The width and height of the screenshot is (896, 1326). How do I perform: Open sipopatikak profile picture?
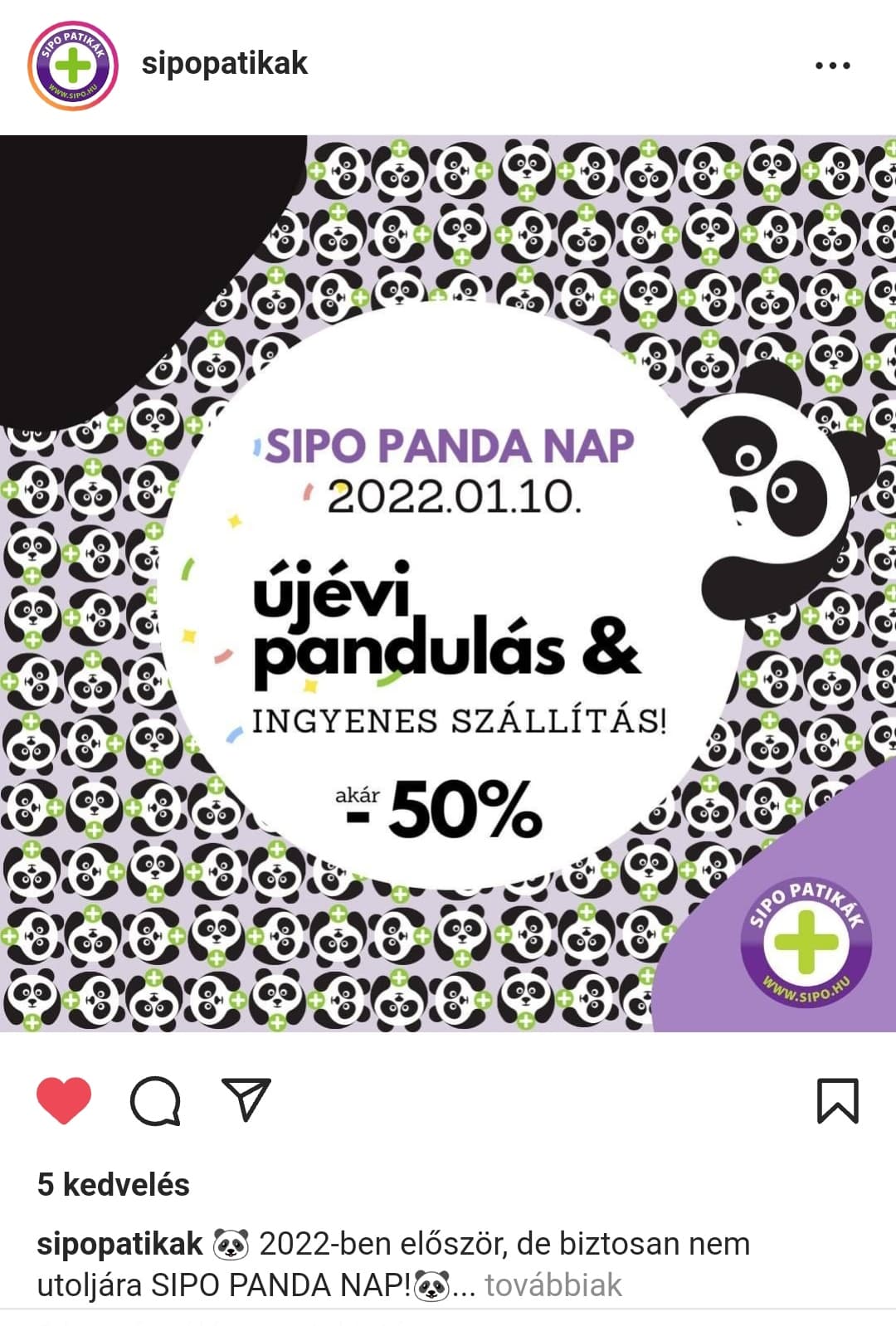pos(73,65)
